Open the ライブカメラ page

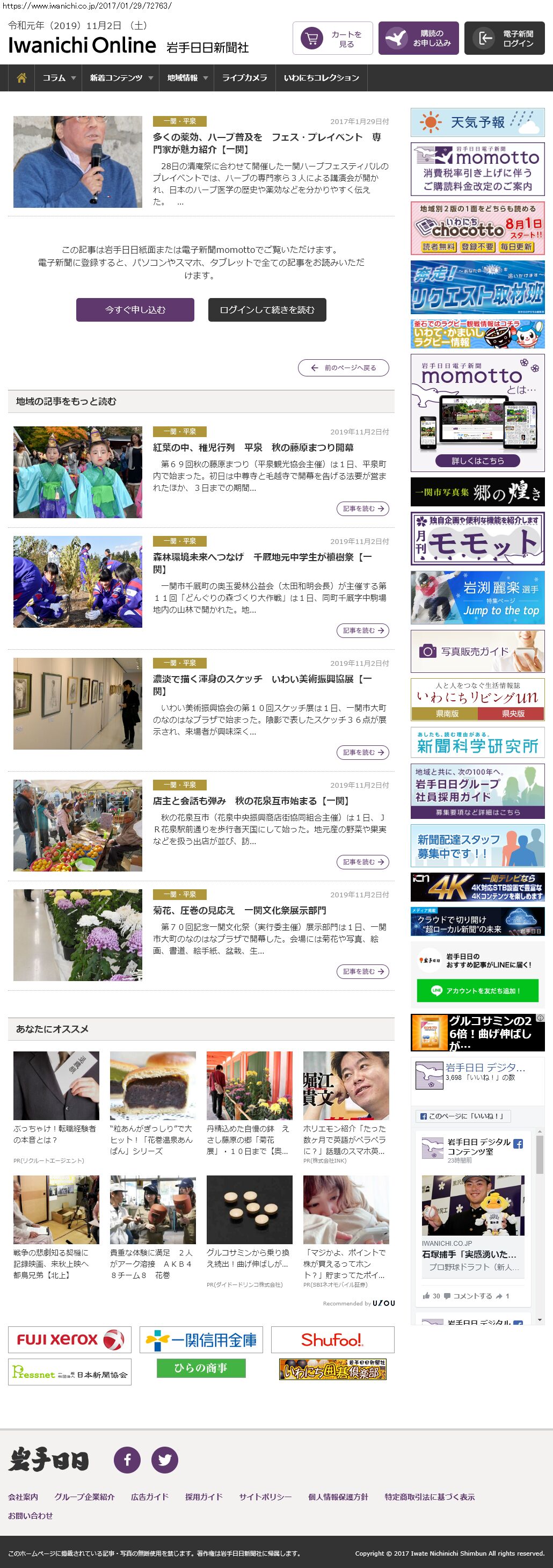[244, 78]
